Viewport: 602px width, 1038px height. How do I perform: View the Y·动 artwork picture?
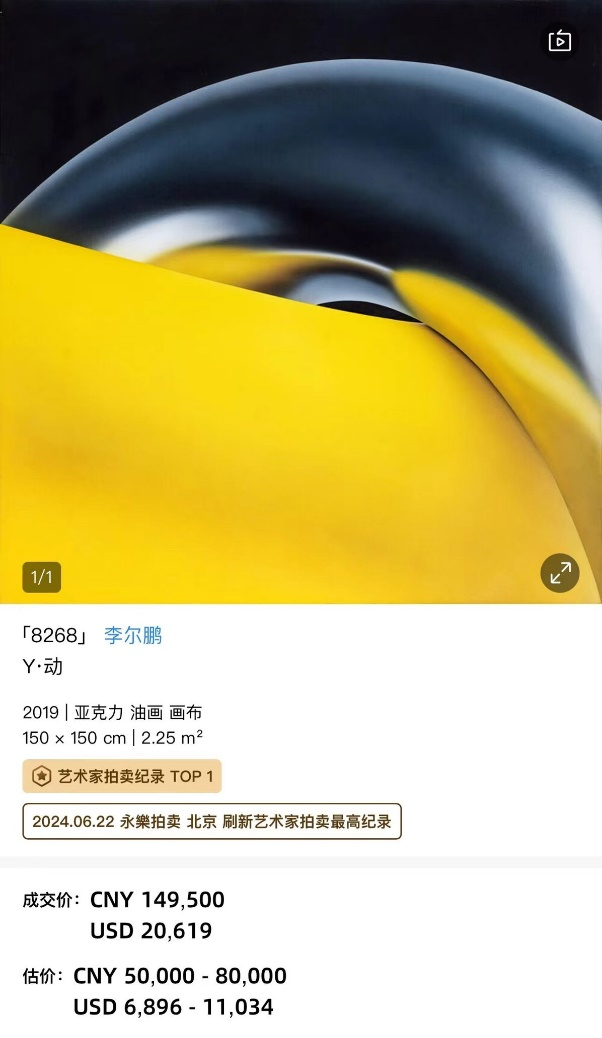[x=300, y=300]
